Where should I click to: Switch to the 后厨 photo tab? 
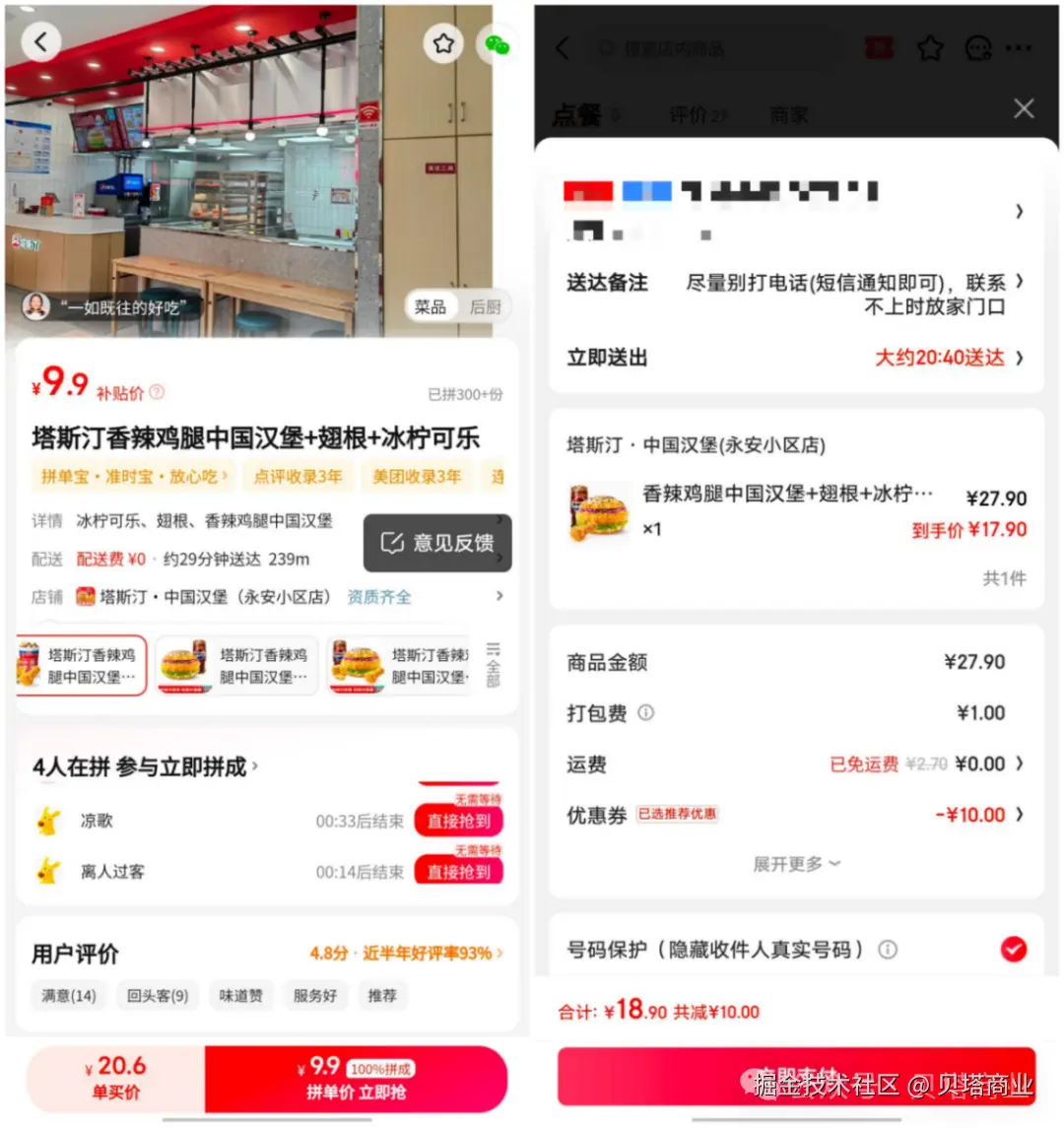(x=485, y=307)
